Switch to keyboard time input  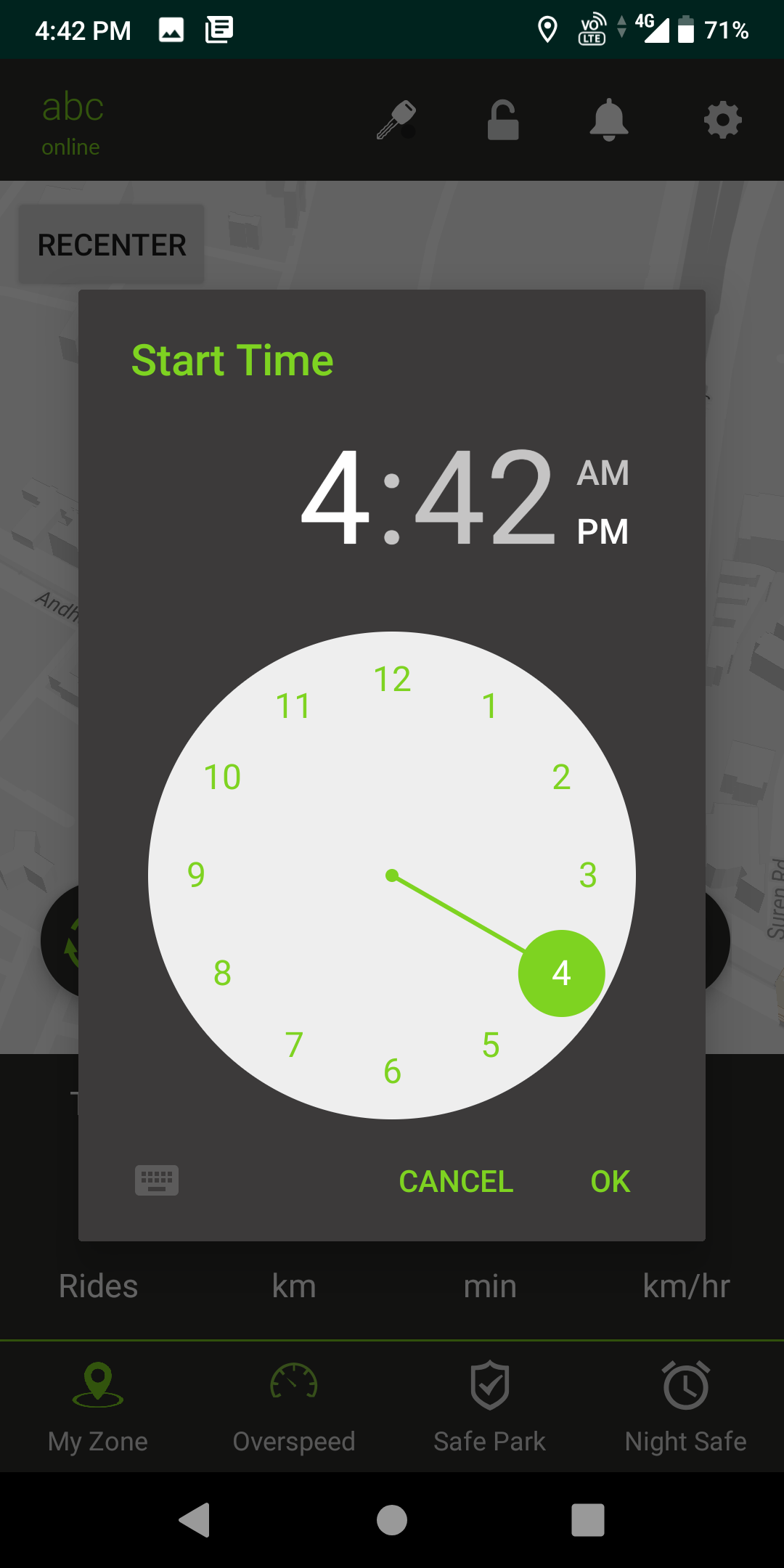click(x=157, y=1180)
